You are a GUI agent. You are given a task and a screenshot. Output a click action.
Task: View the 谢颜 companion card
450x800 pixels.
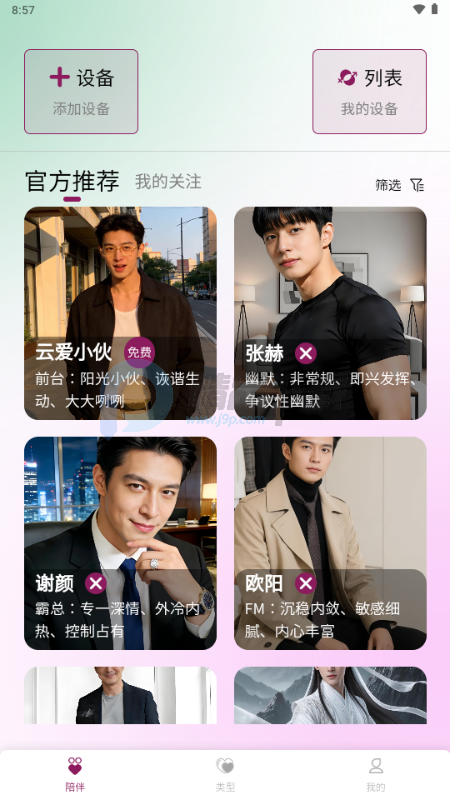click(120, 543)
